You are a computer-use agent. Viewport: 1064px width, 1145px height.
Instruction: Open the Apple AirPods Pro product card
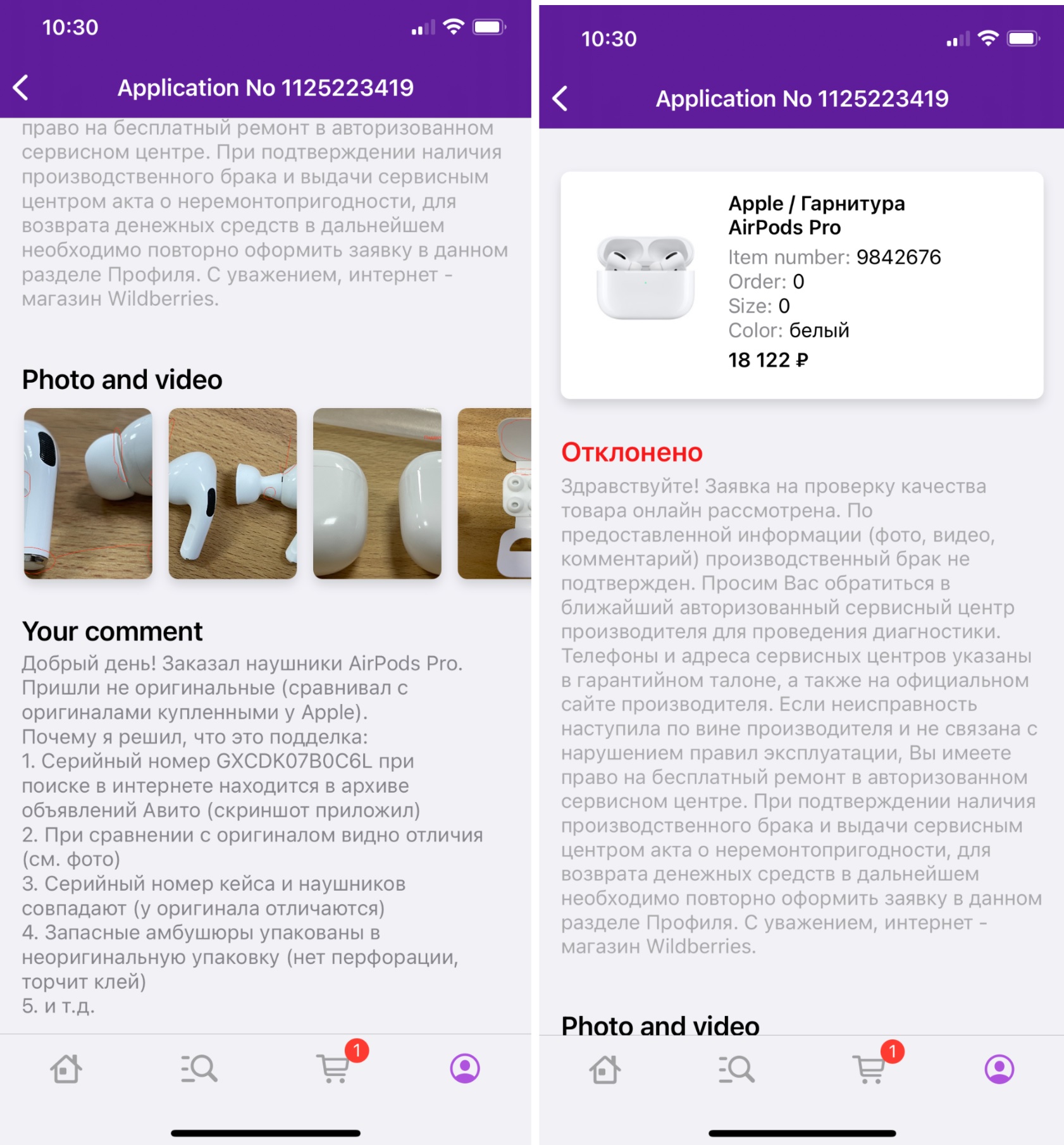click(x=801, y=285)
